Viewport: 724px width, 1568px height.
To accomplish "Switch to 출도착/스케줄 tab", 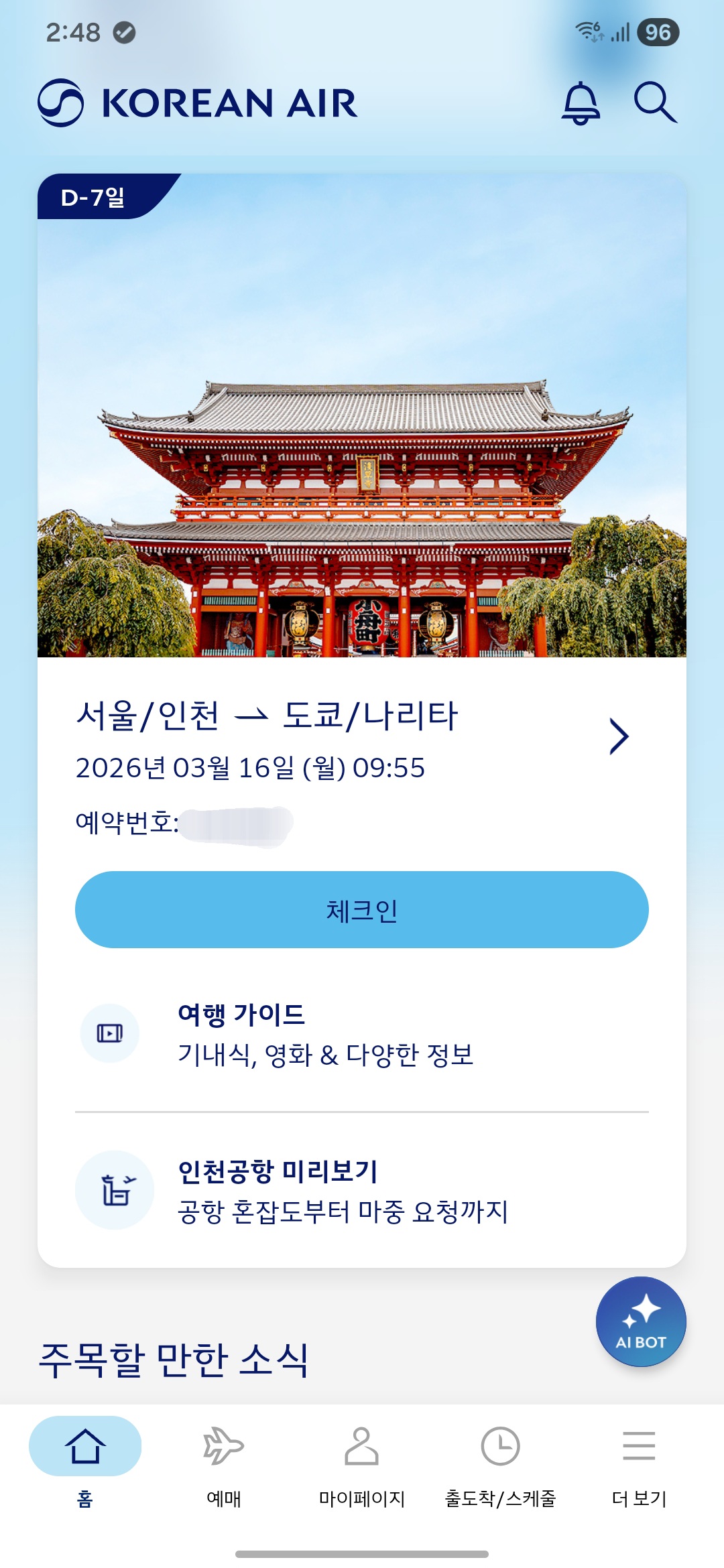I will pos(501,1461).
